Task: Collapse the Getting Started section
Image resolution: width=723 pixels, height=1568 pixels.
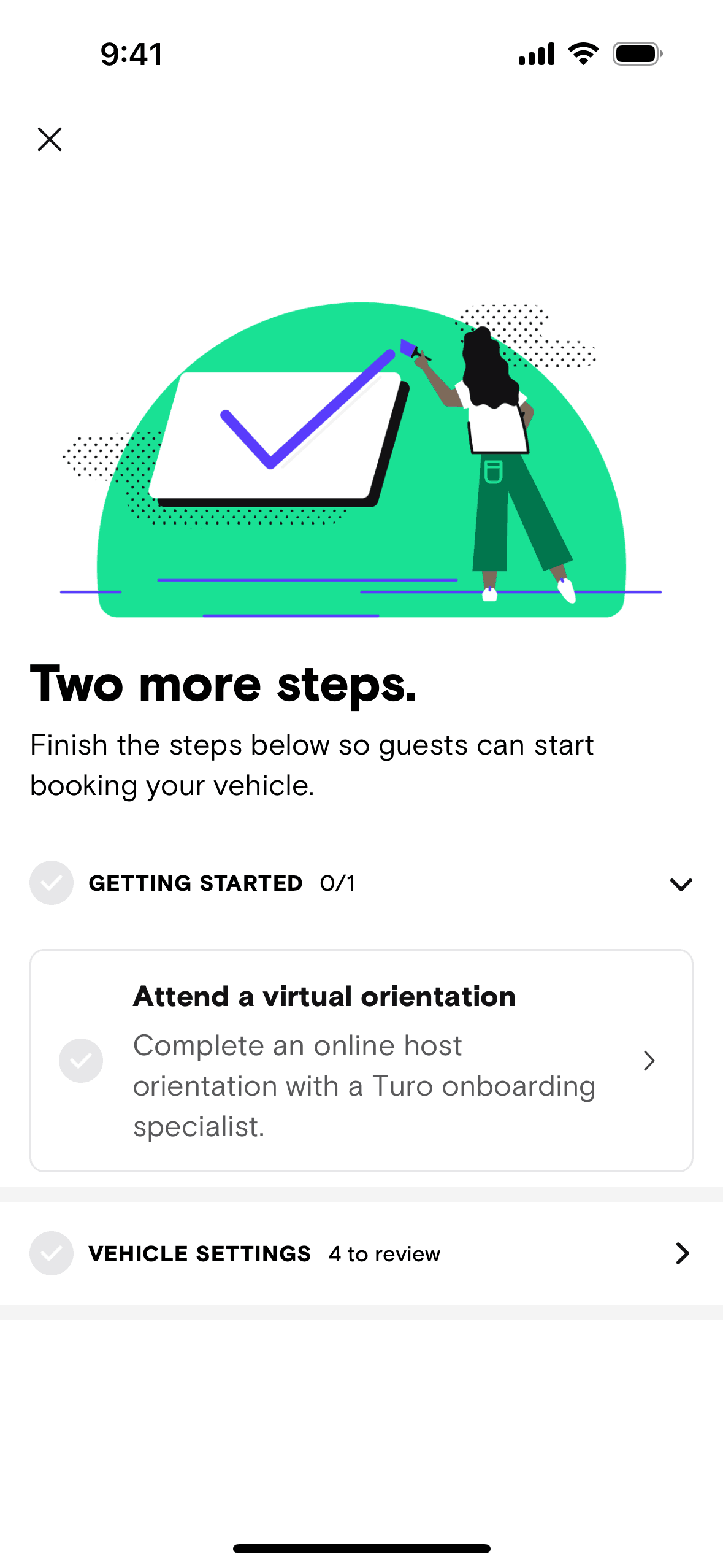Action: [x=680, y=884]
